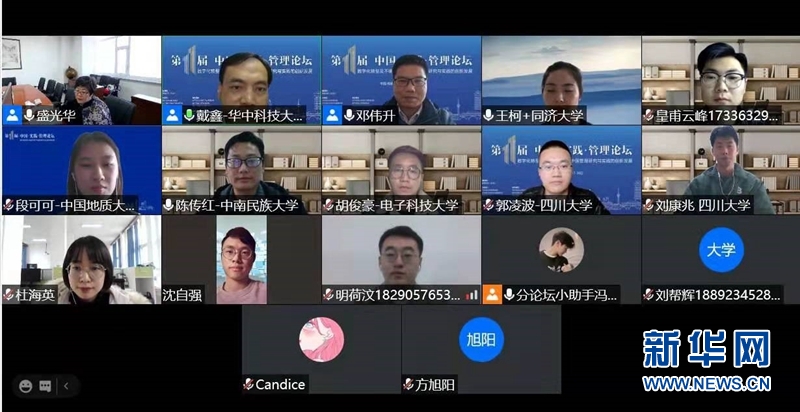The height and width of the screenshot is (412, 800).
Task: Open the meeting chat icon
Action: [45, 385]
